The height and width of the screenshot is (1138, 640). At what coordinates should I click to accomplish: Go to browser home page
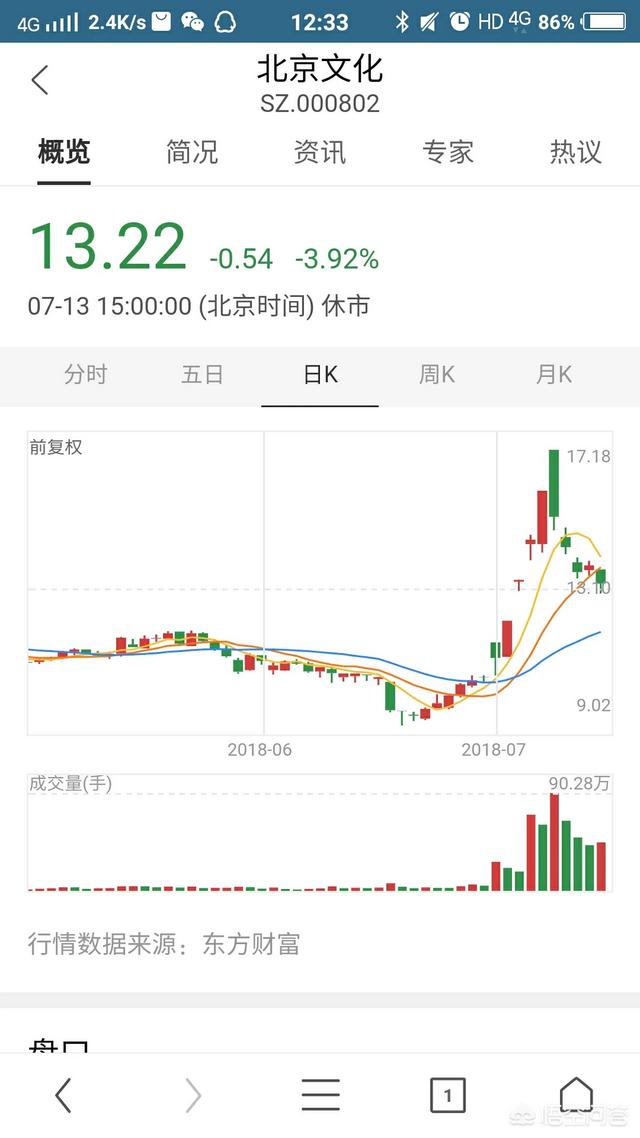coord(575,1094)
